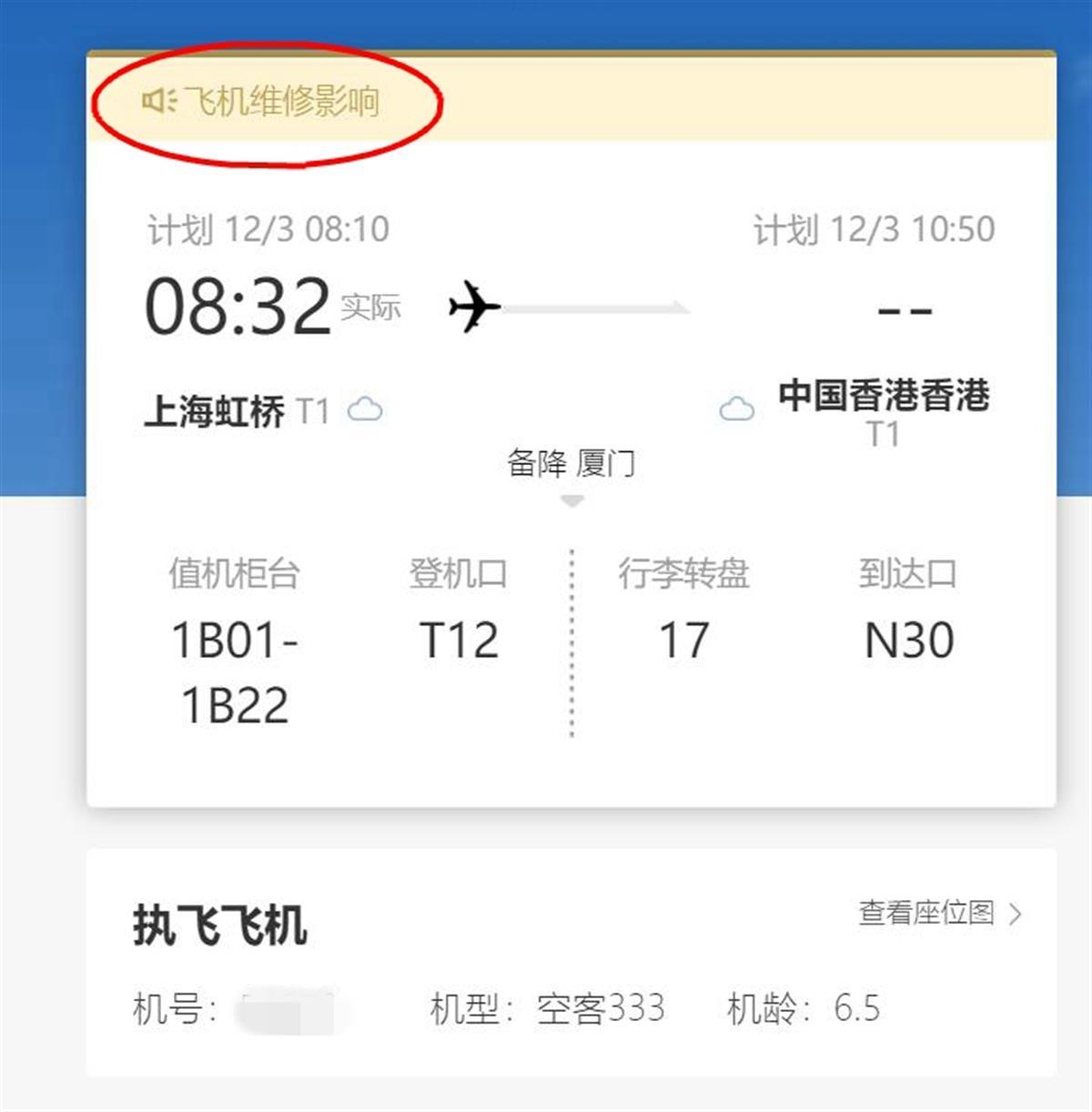Expand the 备降 厦门 diversion details
Image resolution: width=1092 pixels, height=1112 pixels.
pos(571,501)
